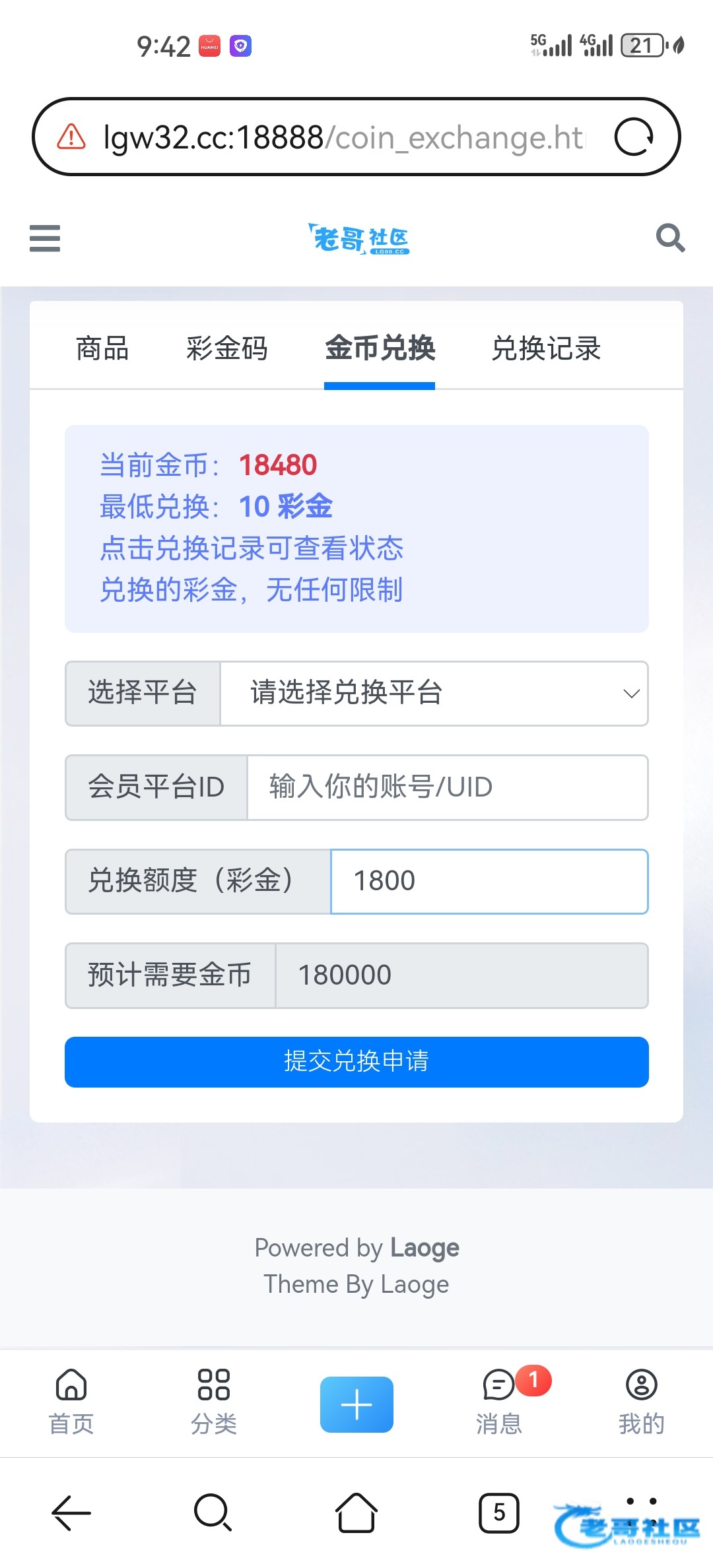Viewport: 713px width, 1568px height.
Task: Reload the page in browser
Action: click(x=634, y=137)
